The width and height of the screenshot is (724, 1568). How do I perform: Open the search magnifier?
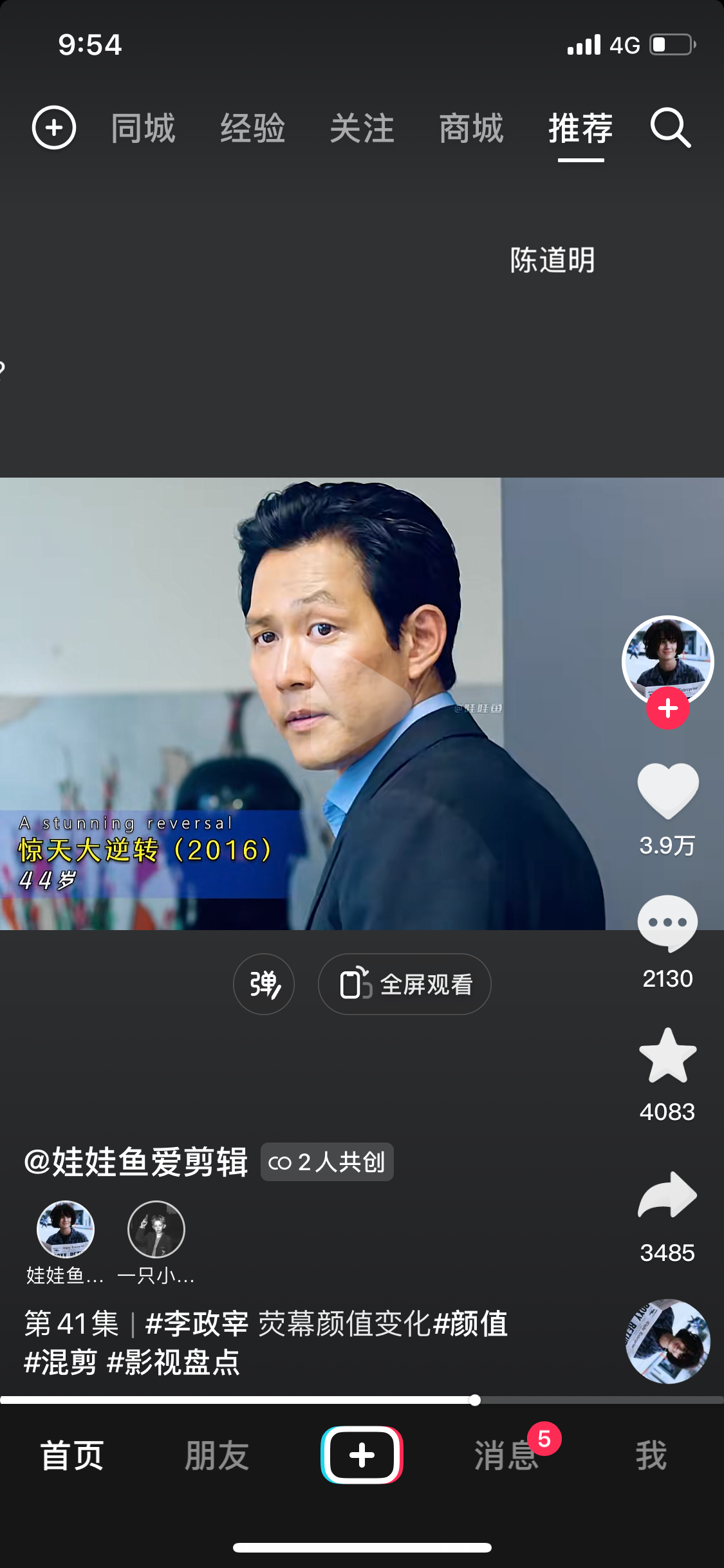coord(670,127)
